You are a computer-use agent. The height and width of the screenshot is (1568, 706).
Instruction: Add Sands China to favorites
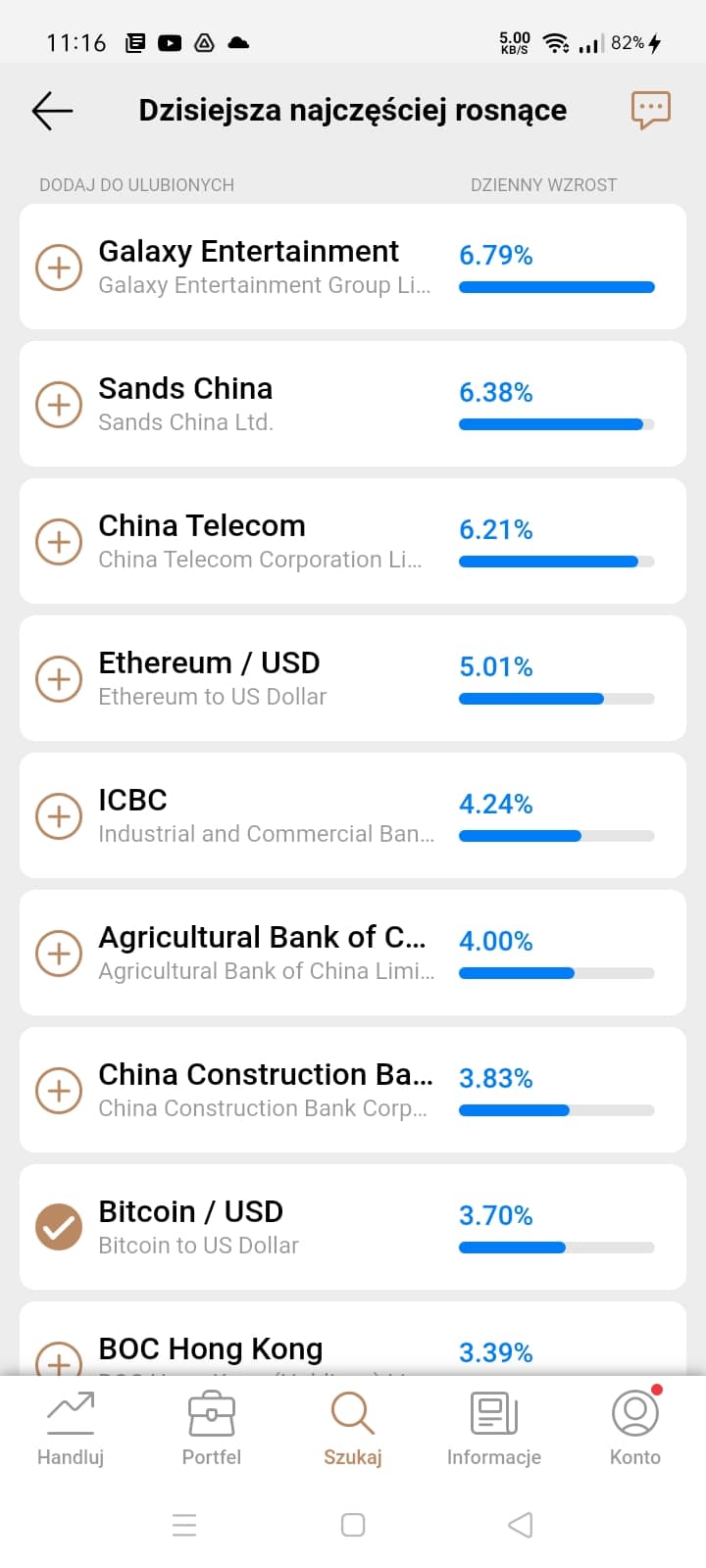point(59,404)
